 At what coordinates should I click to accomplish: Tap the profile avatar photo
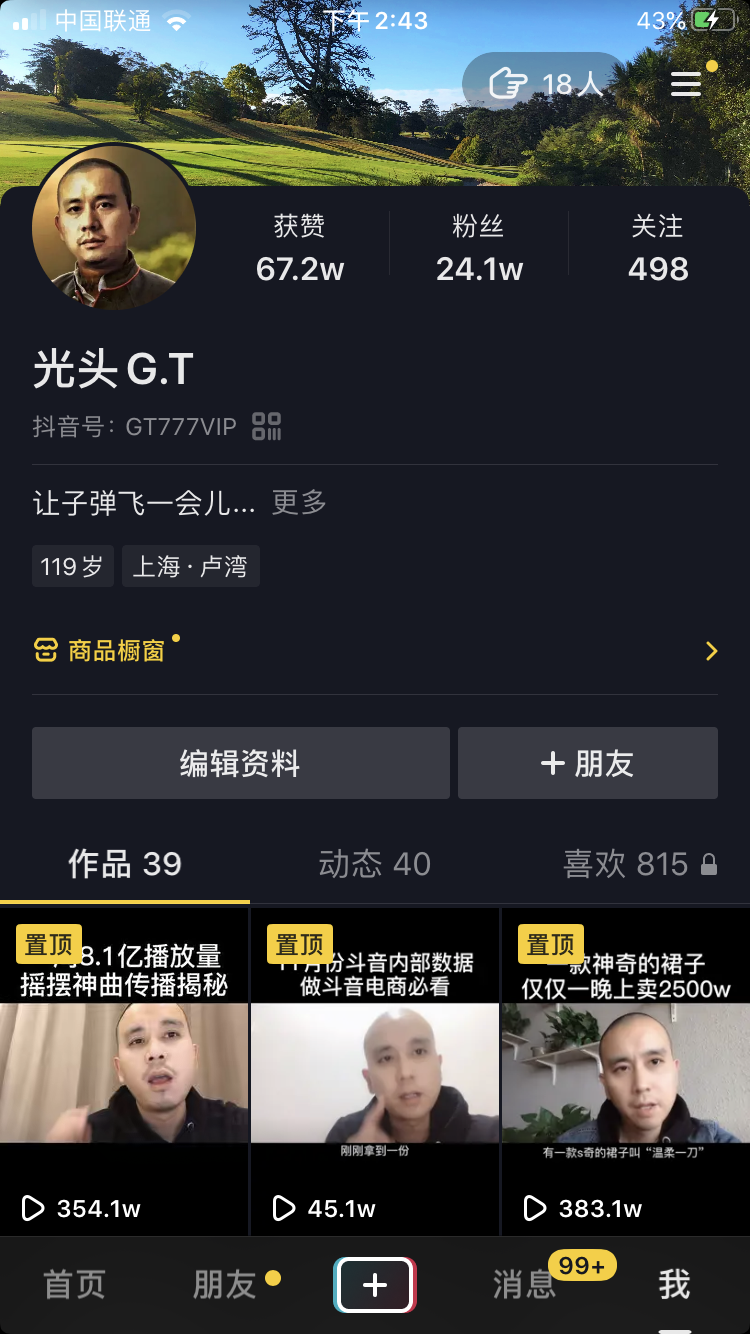pyautogui.click(x=113, y=228)
